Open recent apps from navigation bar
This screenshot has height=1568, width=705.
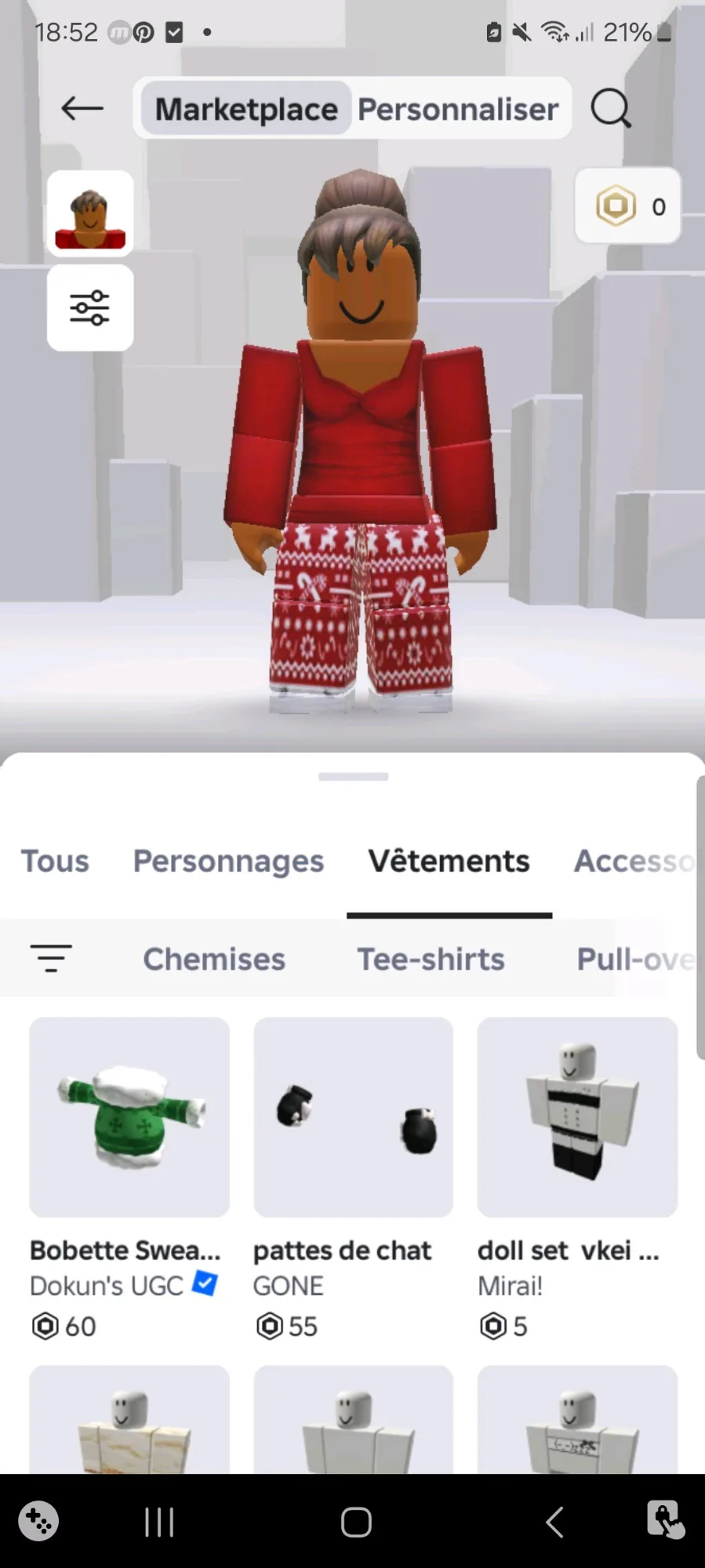(x=159, y=1523)
